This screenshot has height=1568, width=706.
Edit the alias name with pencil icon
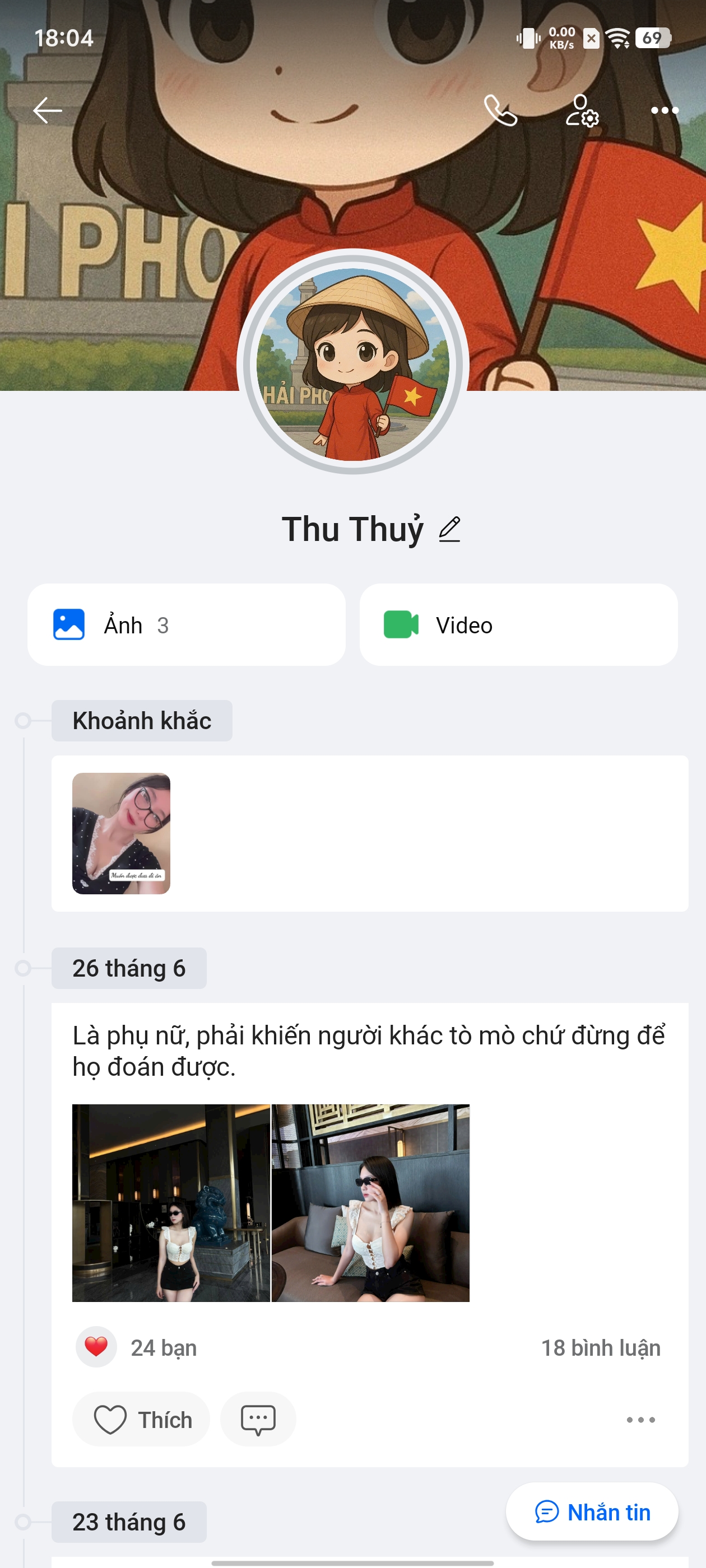click(449, 529)
